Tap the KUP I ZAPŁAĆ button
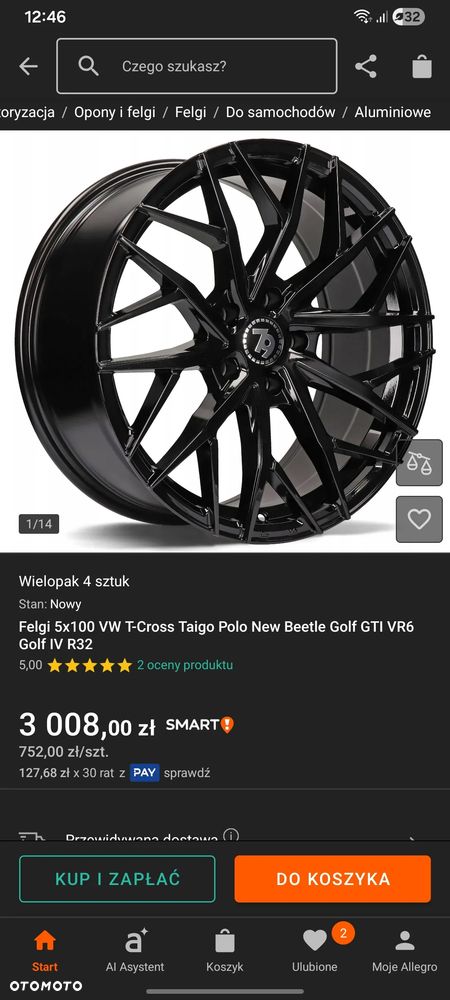The height and width of the screenshot is (1000, 450). click(117, 879)
